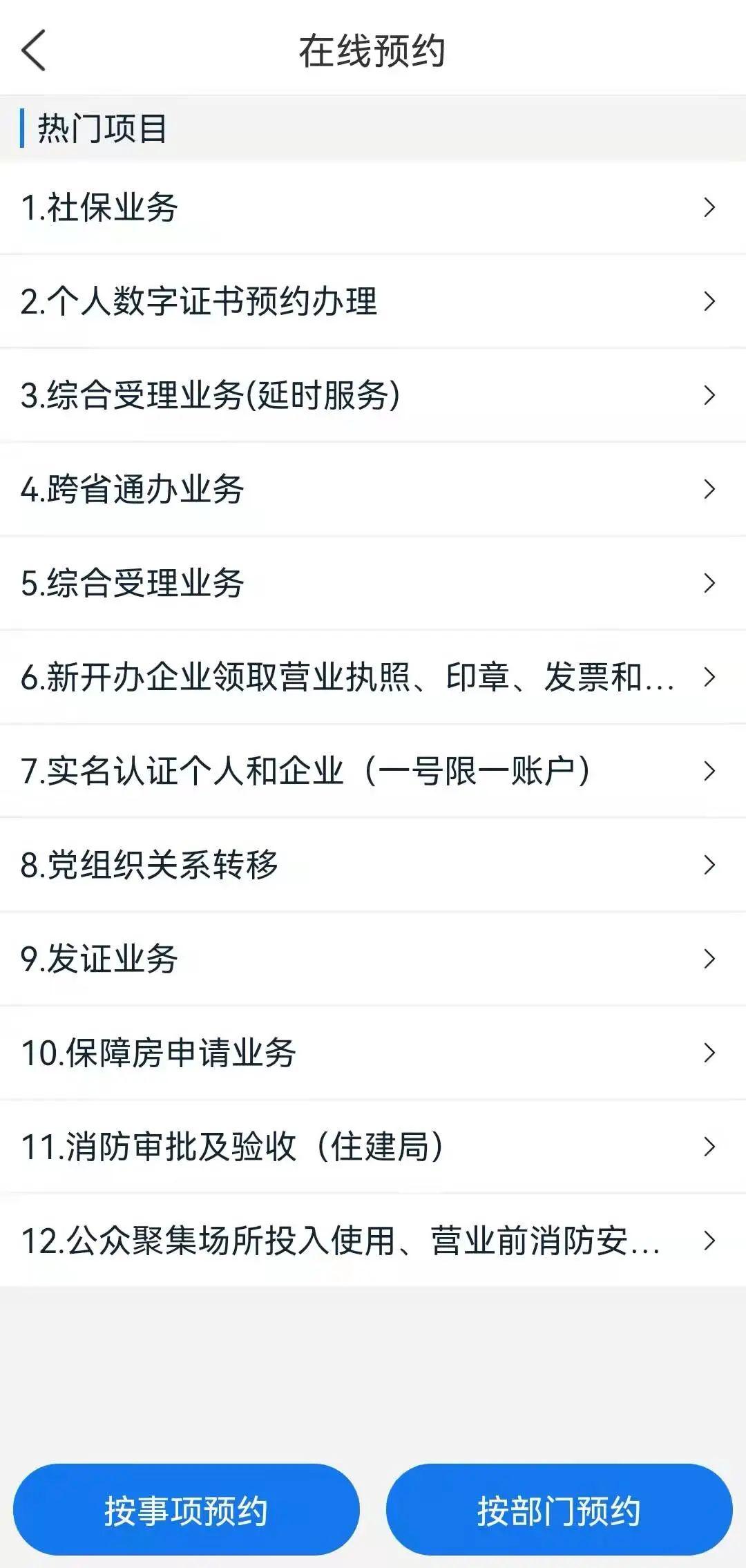
Task: Open 8.党组织关系转移
Action: pos(373,865)
